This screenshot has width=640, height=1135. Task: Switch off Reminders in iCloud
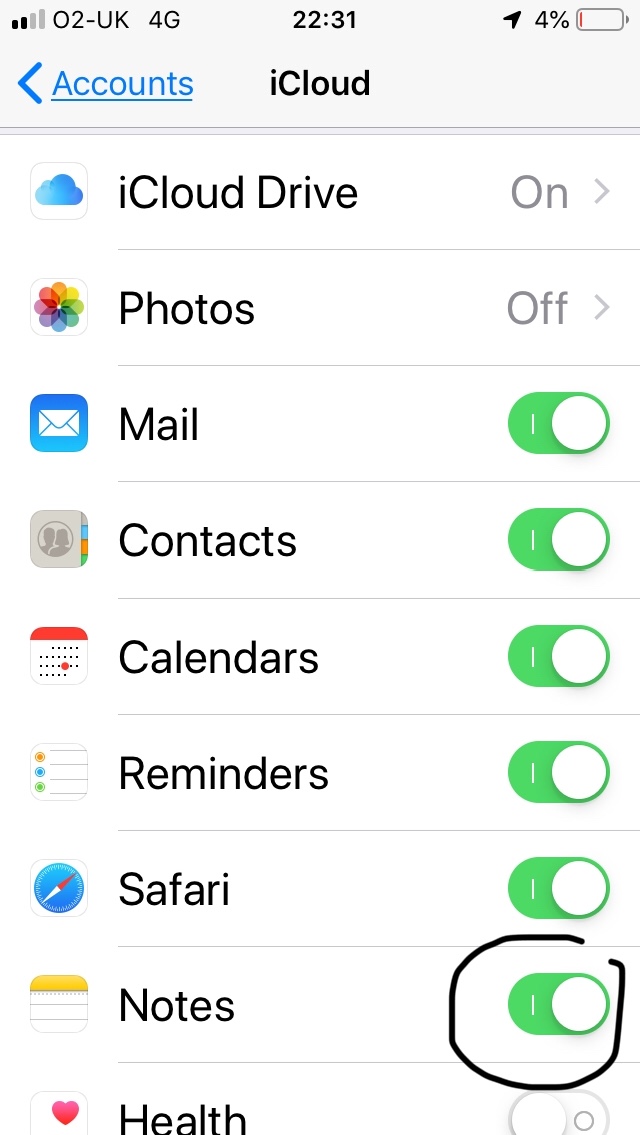558,773
